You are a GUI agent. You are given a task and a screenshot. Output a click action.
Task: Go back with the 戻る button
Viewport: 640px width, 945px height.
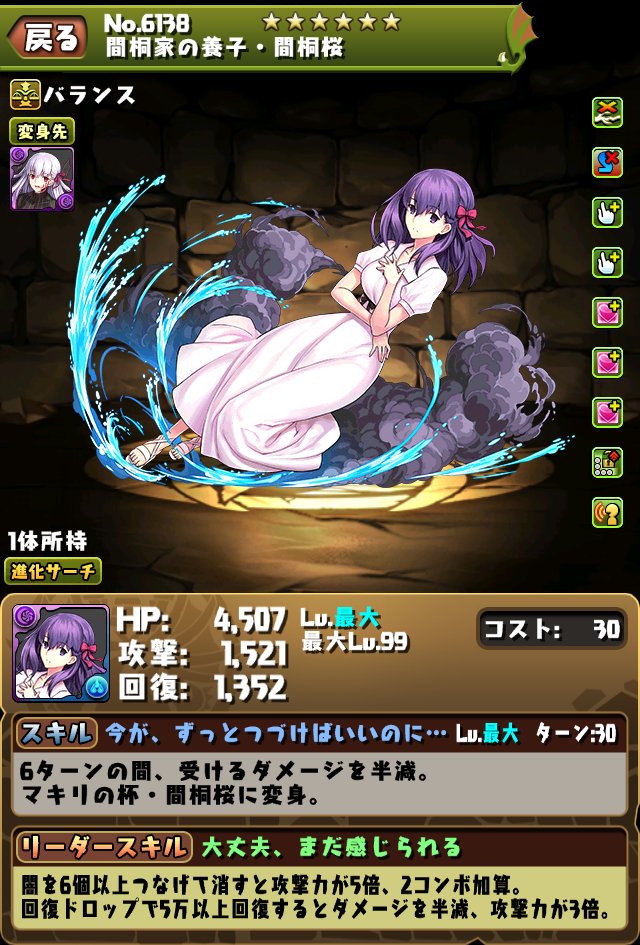click(x=46, y=38)
